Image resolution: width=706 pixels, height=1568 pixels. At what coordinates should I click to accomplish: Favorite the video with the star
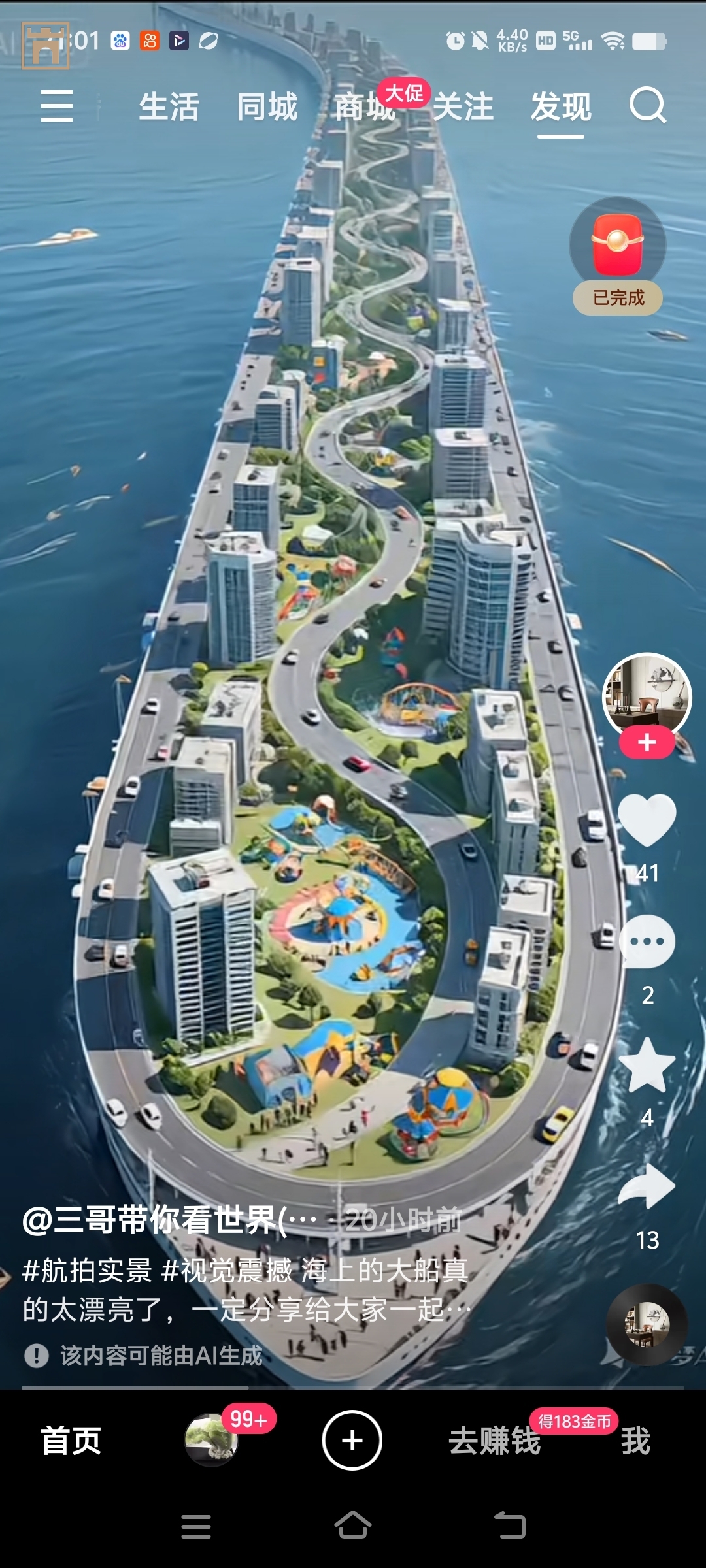(647, 1065)
